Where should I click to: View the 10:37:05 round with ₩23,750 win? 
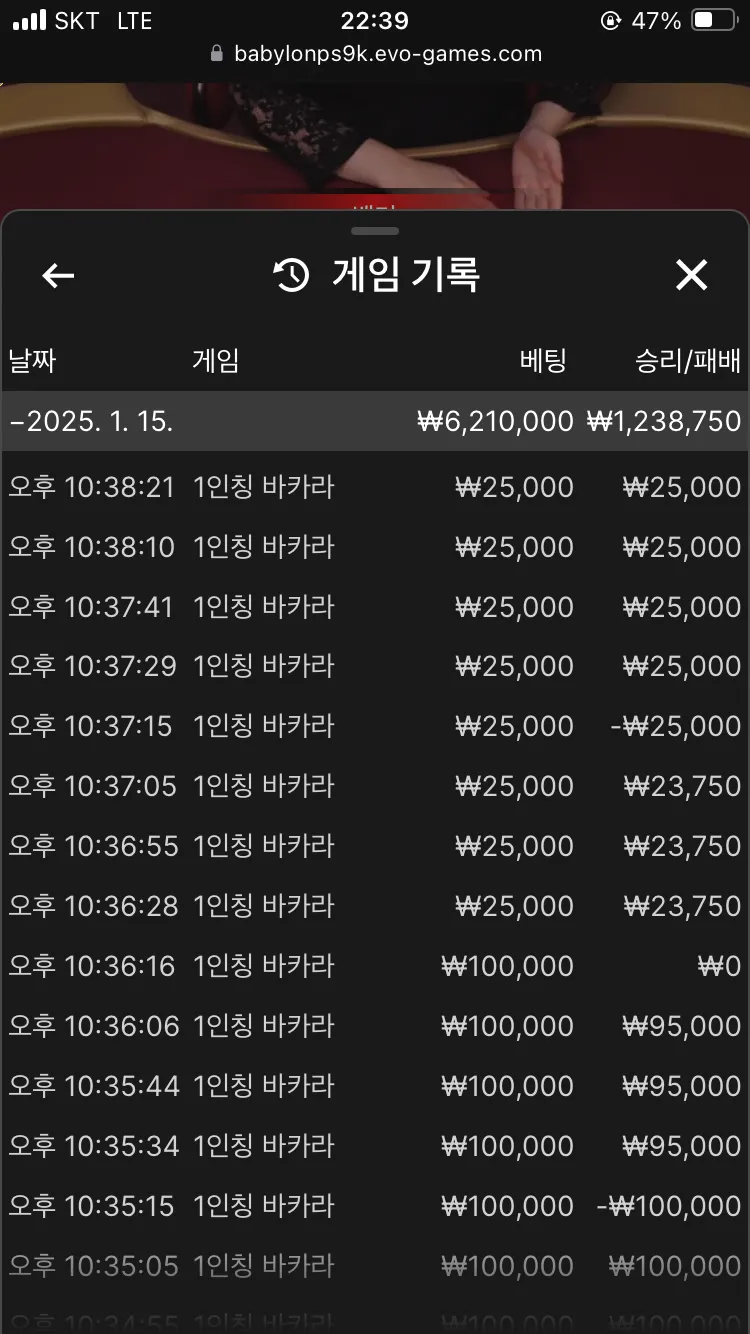click(x=375, y=786)
